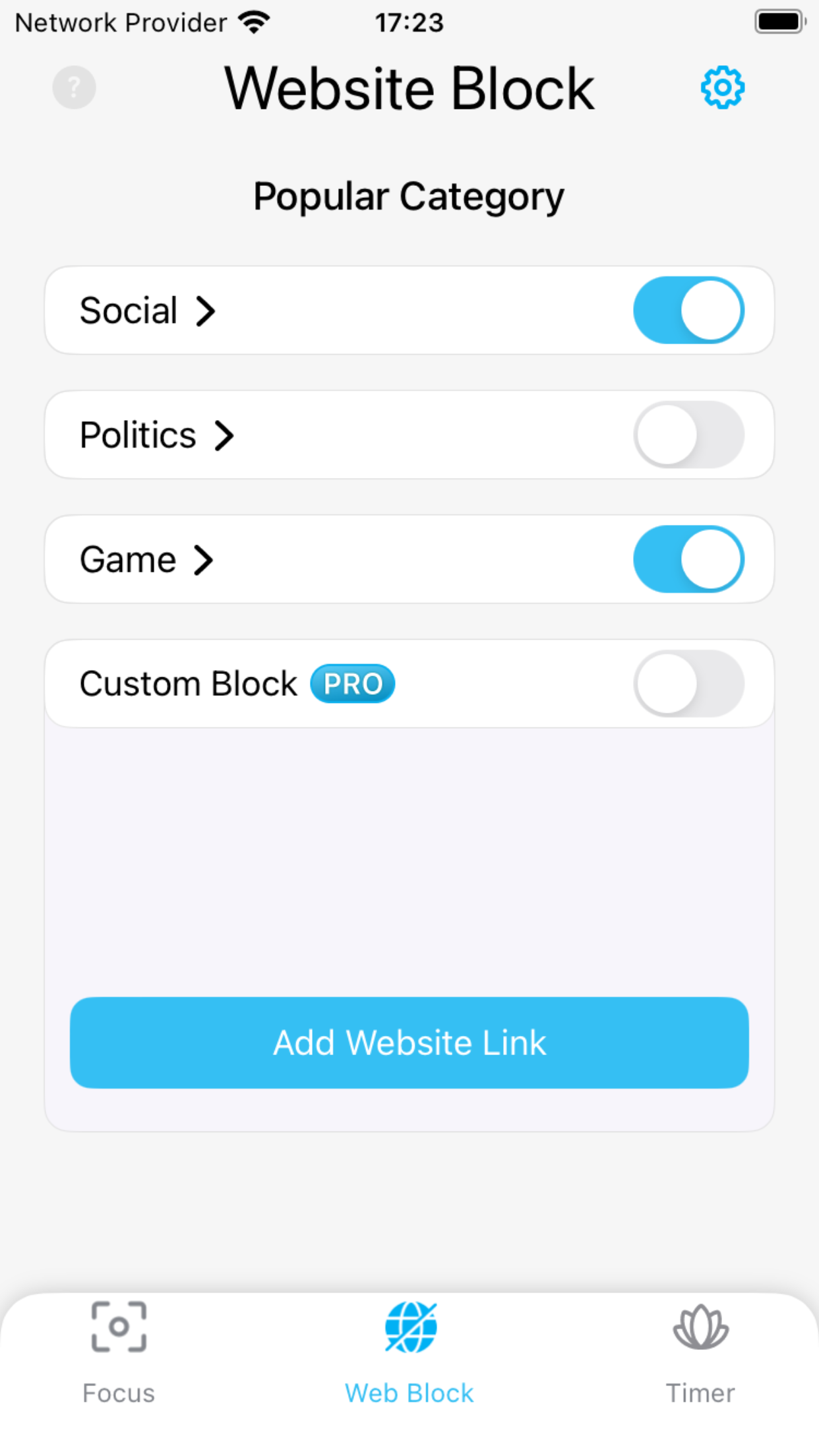This screenshot has height=1456, width=819.
Task: Expand the Game category chevron
Action: [x=202, y=560]
